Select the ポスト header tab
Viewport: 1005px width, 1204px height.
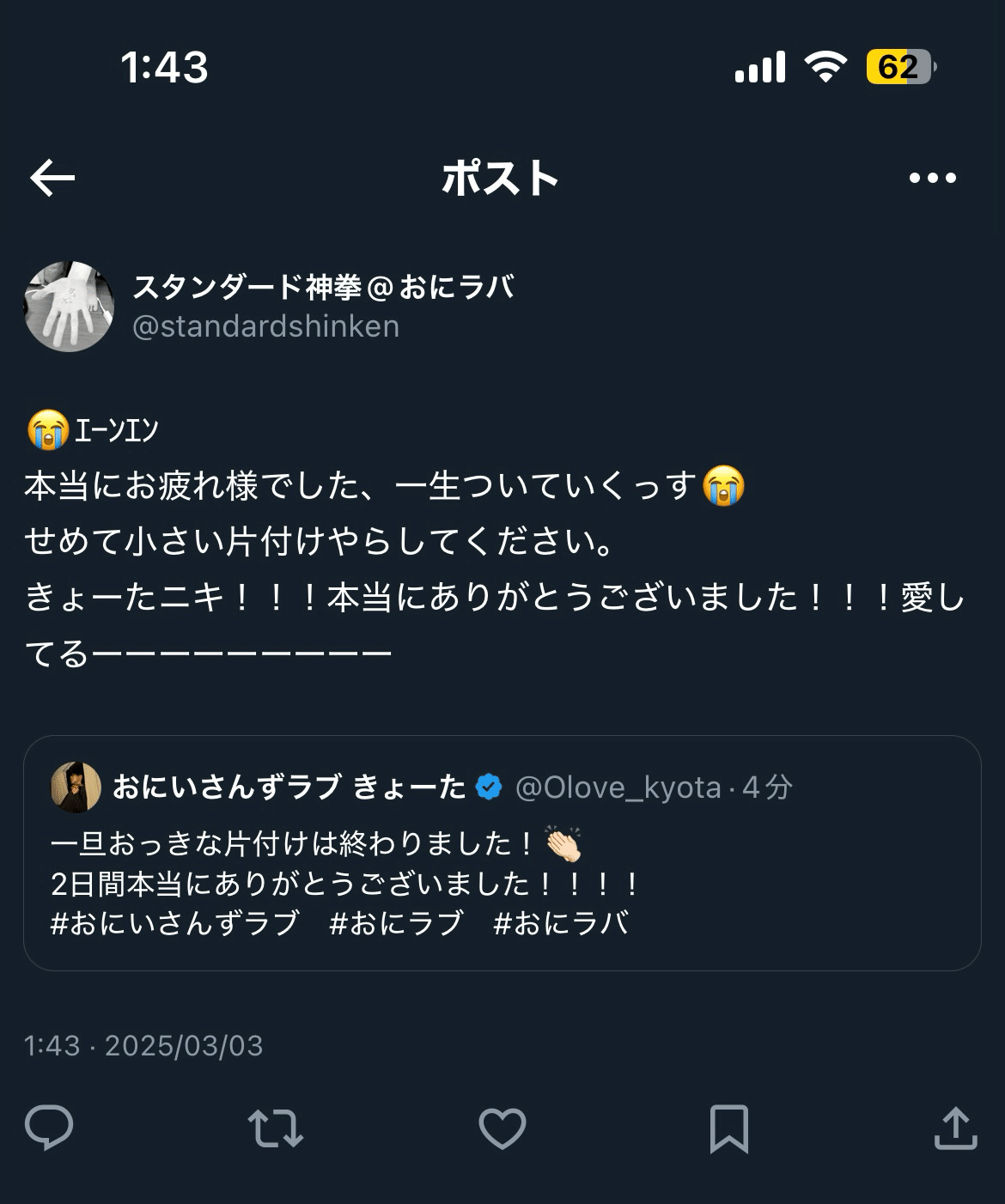pos(502,179)
